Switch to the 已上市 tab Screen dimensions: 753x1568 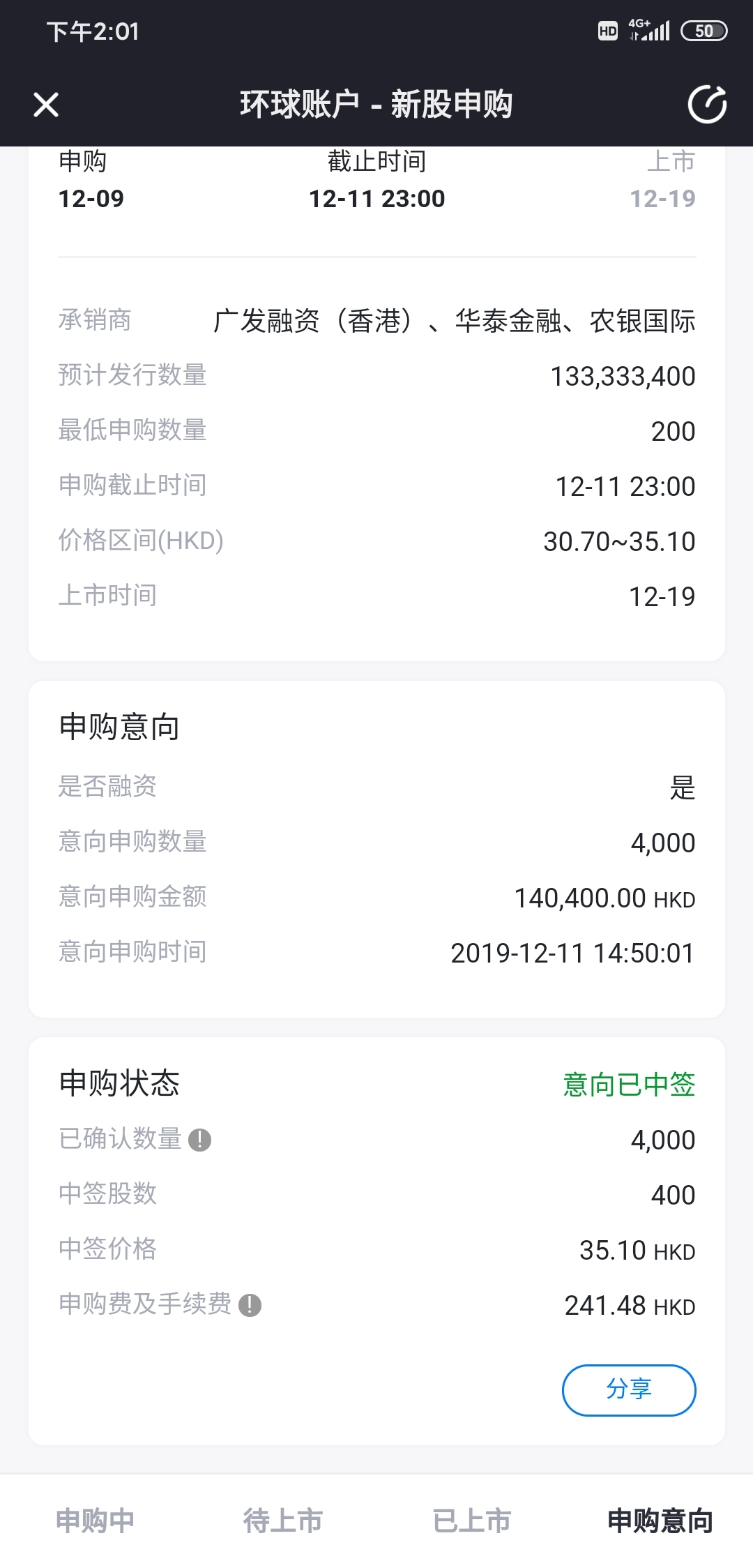pos(471,1521)
